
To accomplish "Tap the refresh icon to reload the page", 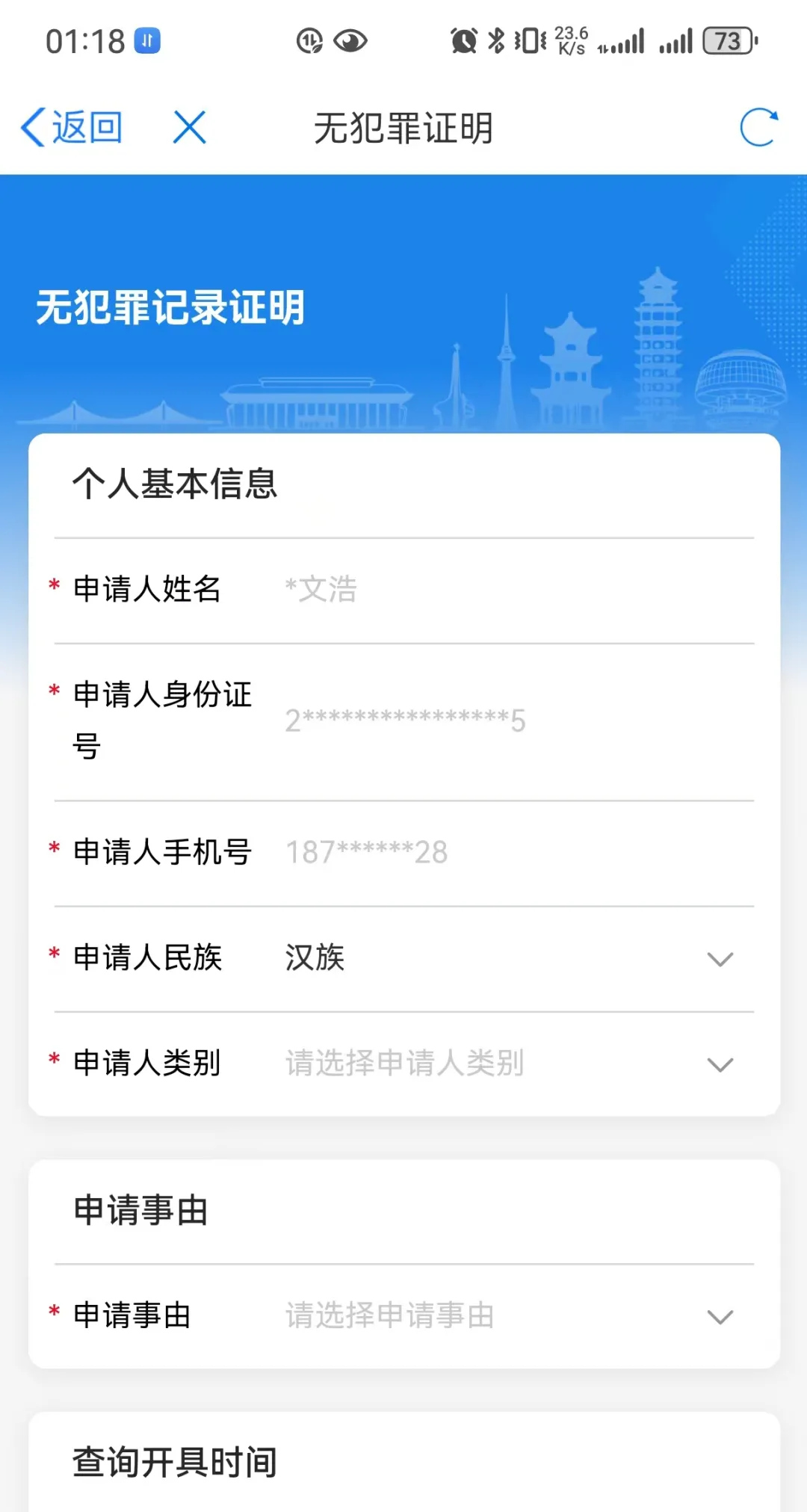I will (x=757, y=127).
